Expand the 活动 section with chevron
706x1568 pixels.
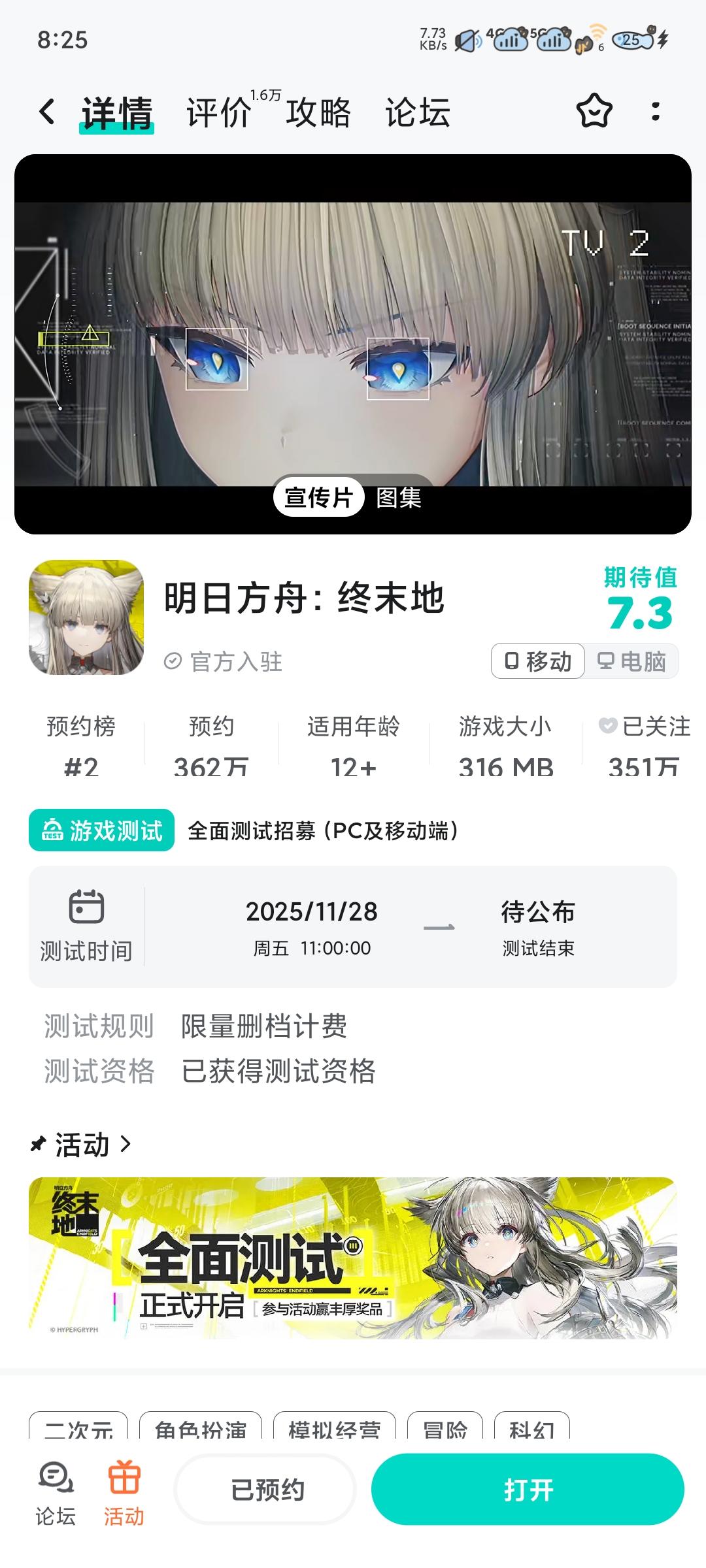point(124,1145)
